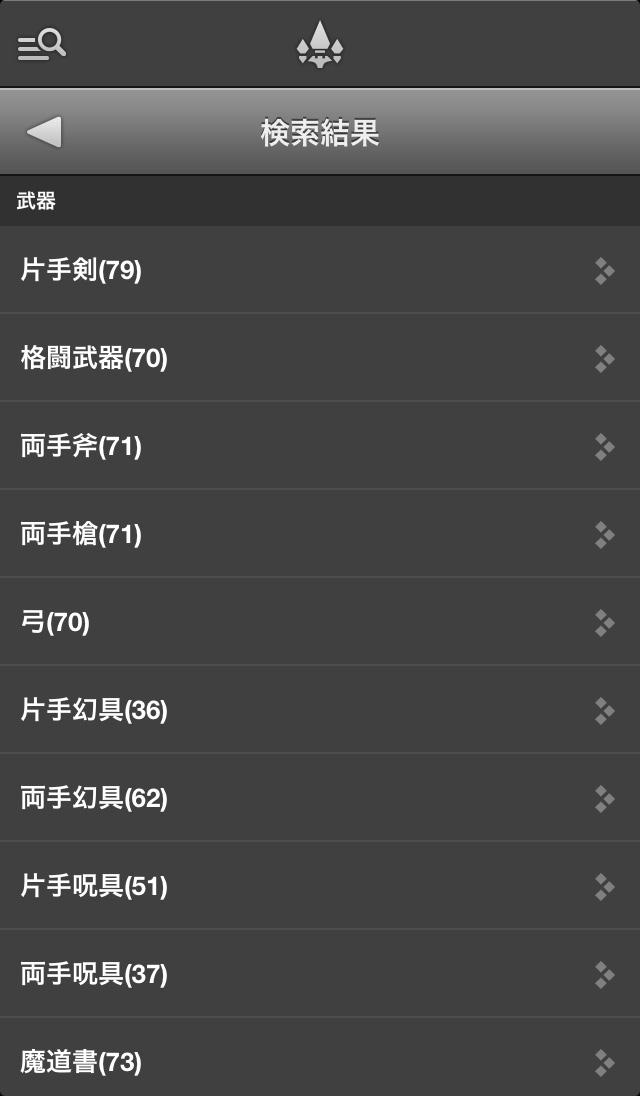Select the 格闘武器(70) row
640x1096 pixels.
click(x=320, y=358)
